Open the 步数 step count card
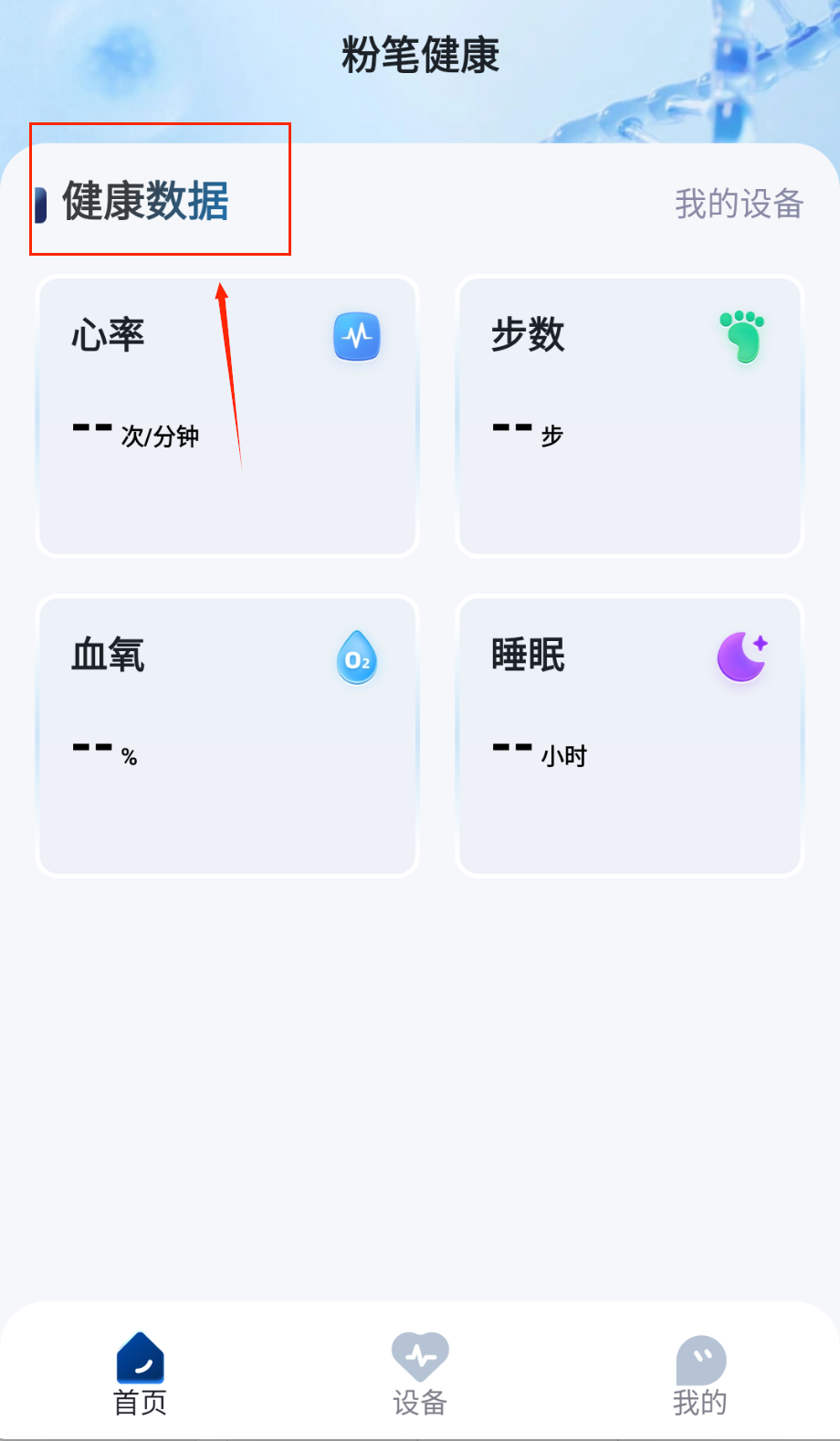840x1441 pixels. 629,415
